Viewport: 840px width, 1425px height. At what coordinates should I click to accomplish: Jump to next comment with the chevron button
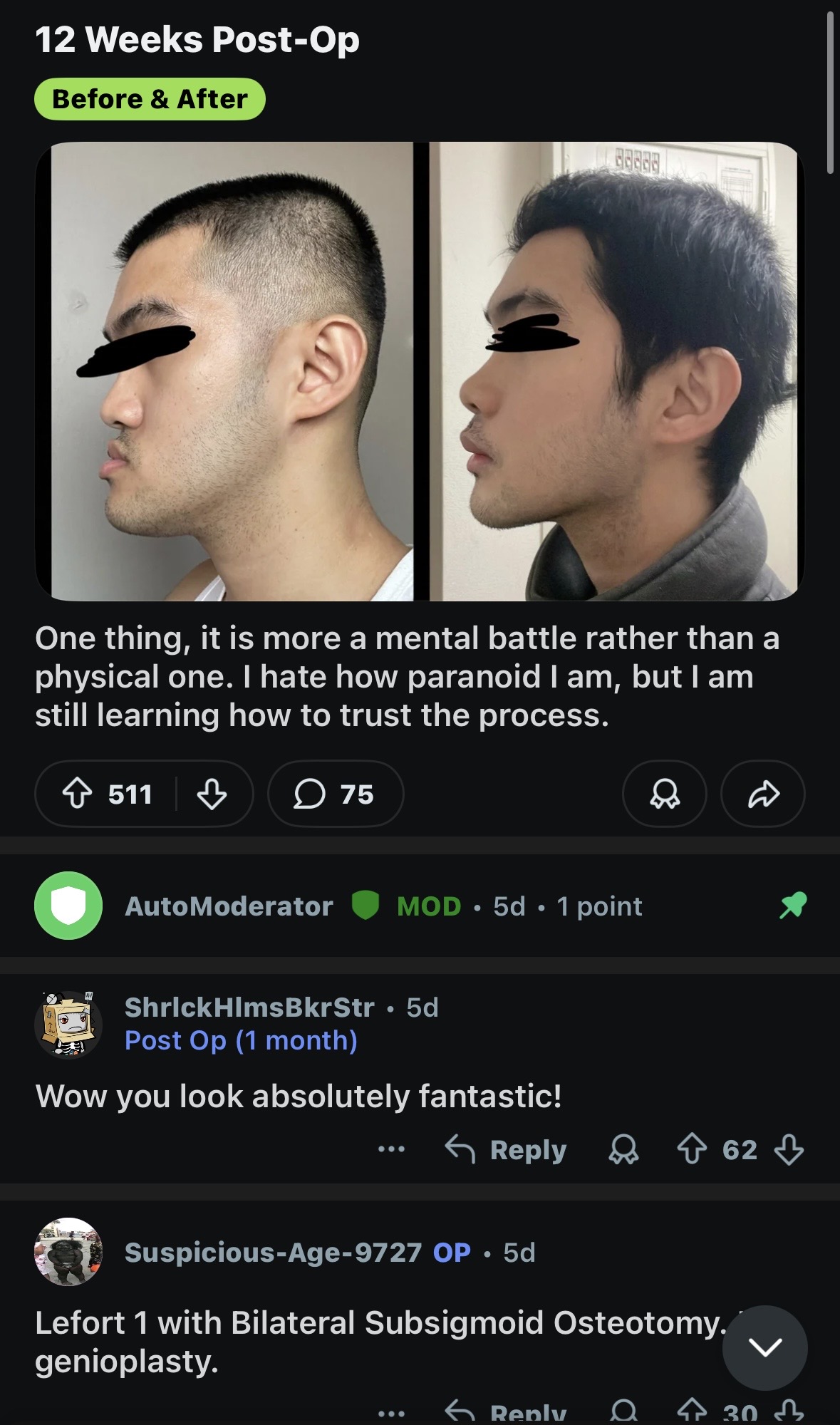tap(764, 1347)
